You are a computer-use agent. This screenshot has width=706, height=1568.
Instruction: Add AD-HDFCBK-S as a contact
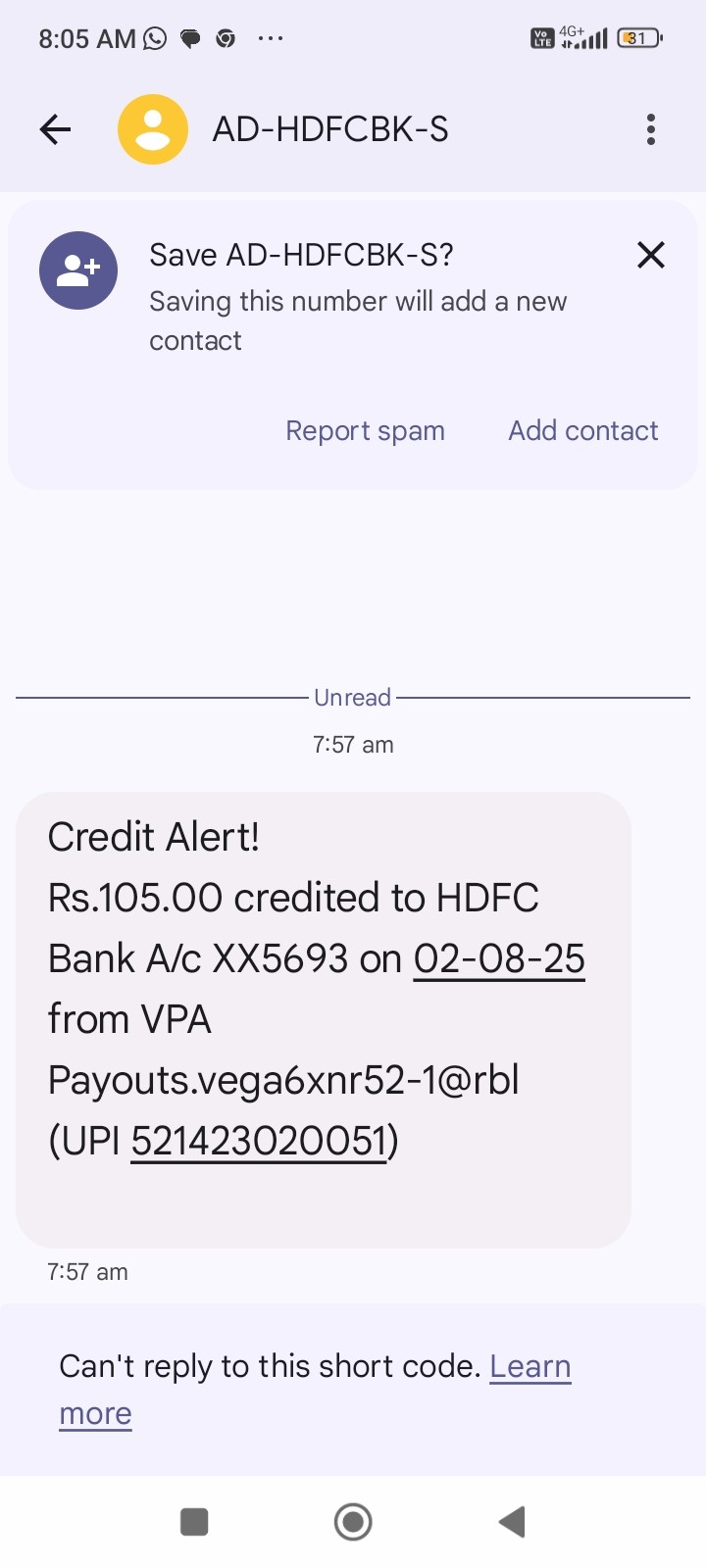point(582,431)
